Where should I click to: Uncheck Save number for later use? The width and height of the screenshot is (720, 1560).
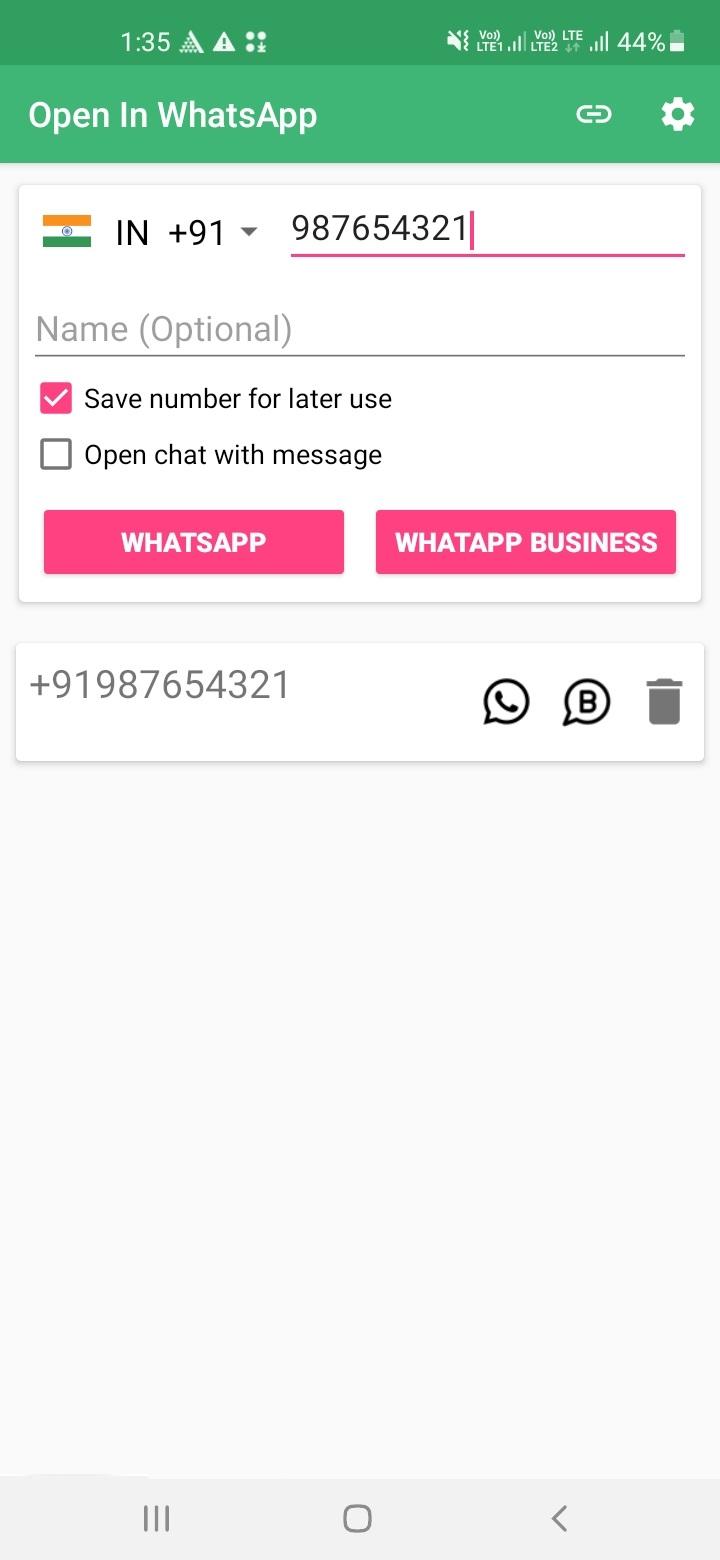(x=56, y=398)
